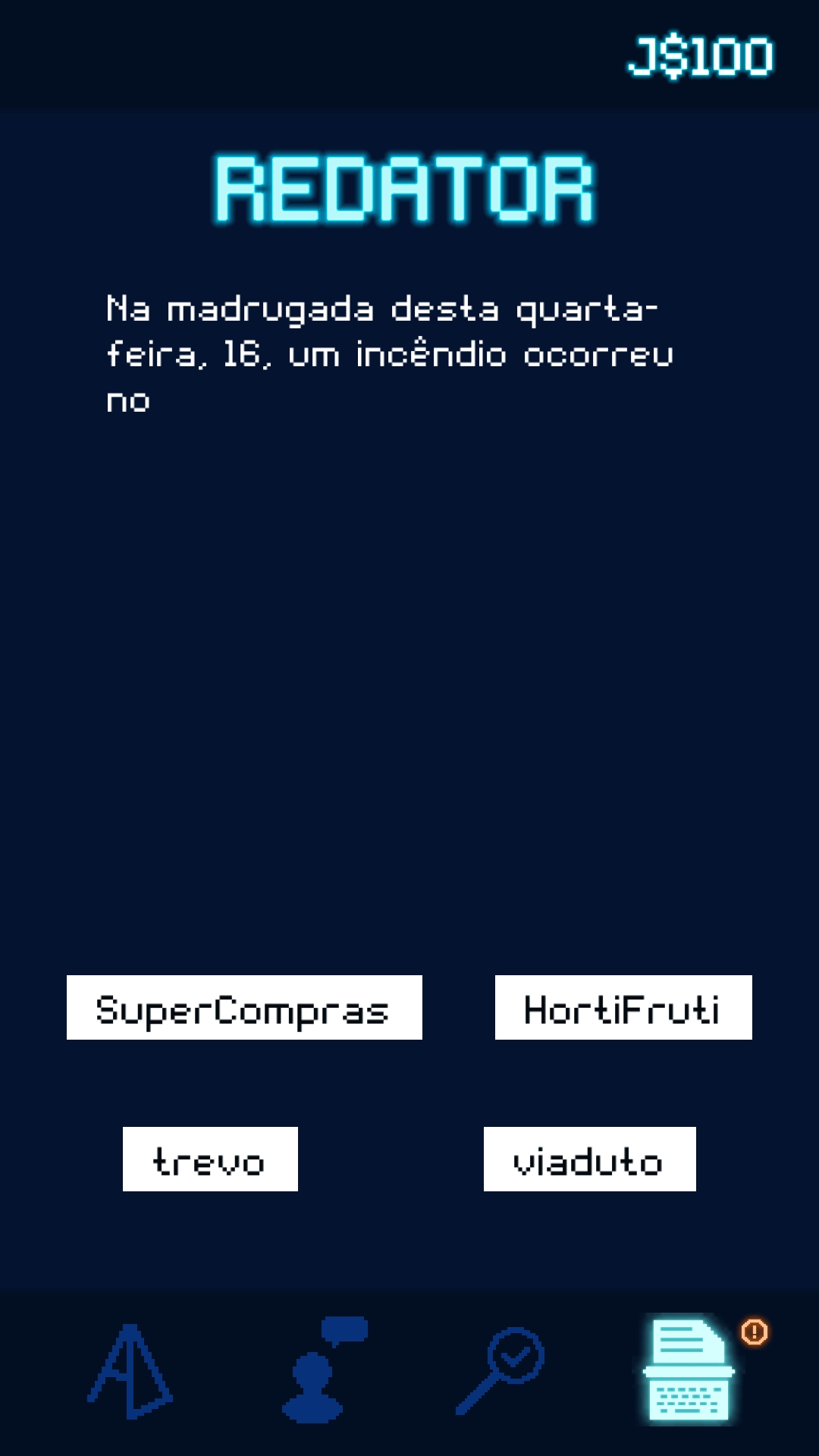819x1456 pixels.
Task: Open the typewriter redator tab
Action: coord(689,1371)
